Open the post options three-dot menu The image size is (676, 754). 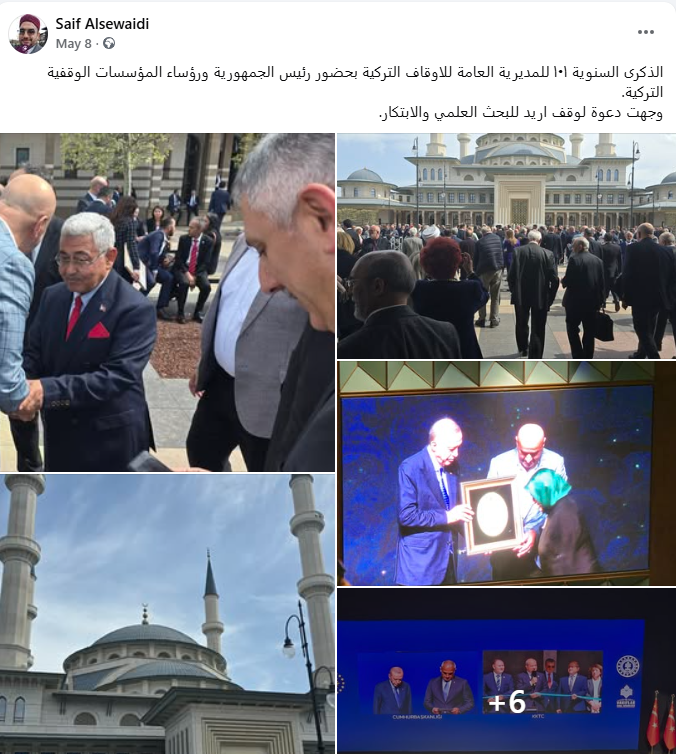[646, 32]
